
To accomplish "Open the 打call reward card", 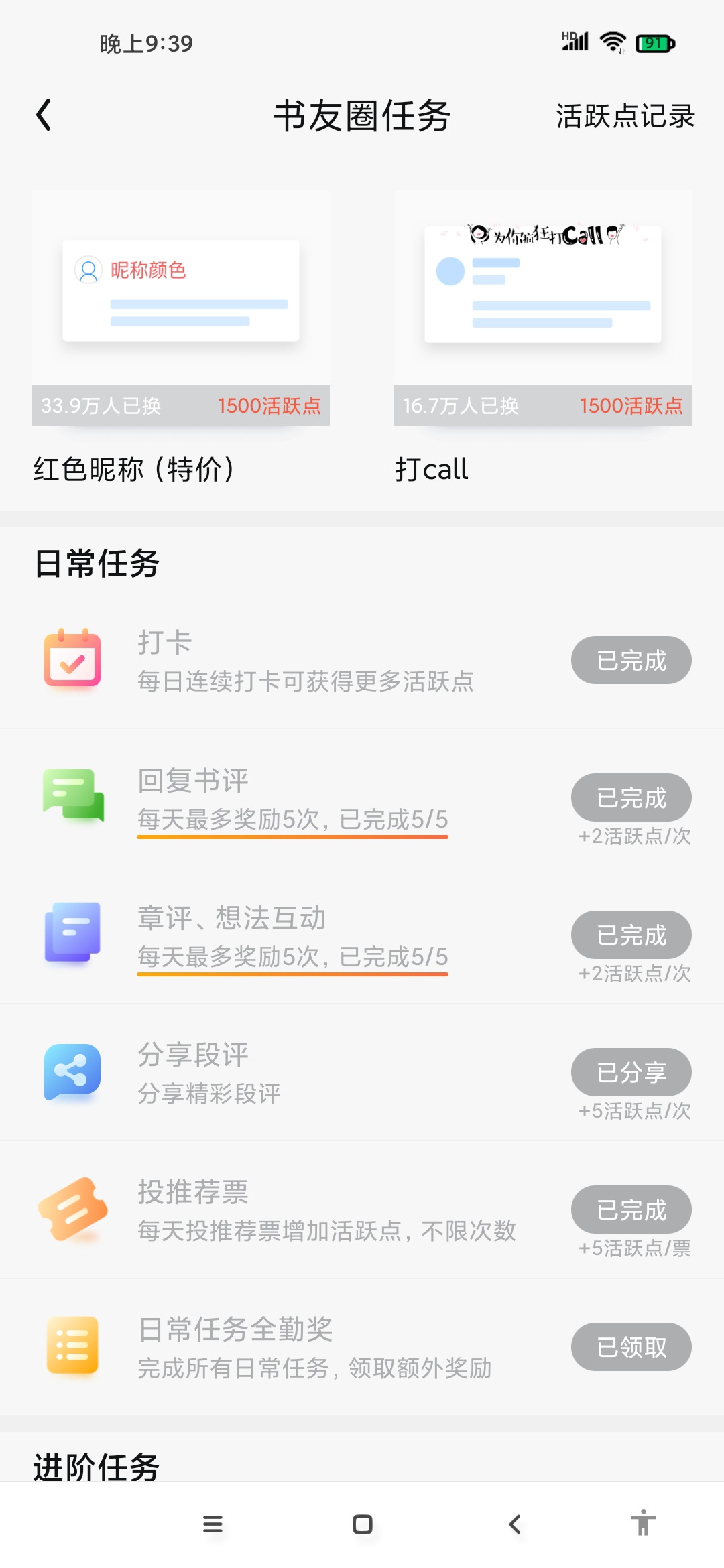I will (x=543, y=338).
